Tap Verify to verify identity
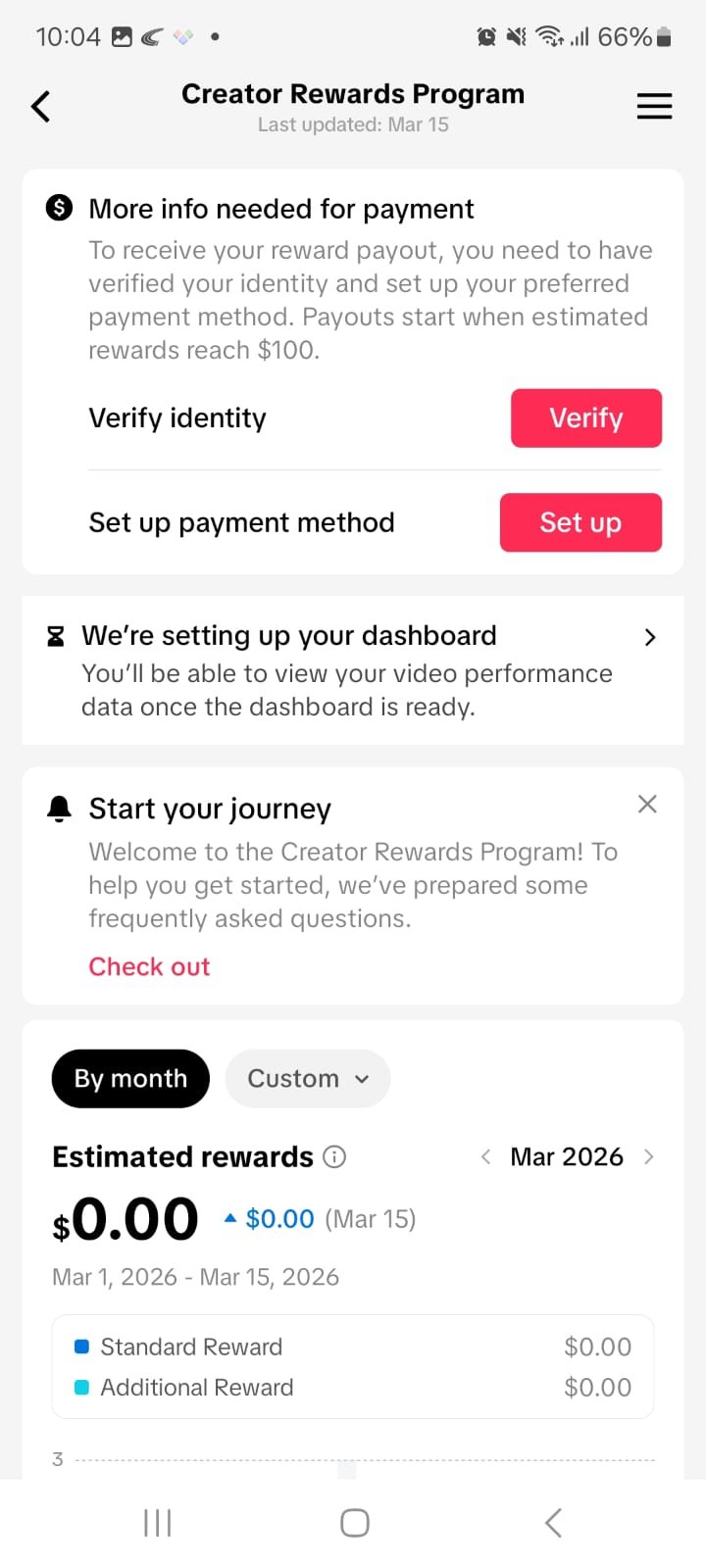 (585, 418)
